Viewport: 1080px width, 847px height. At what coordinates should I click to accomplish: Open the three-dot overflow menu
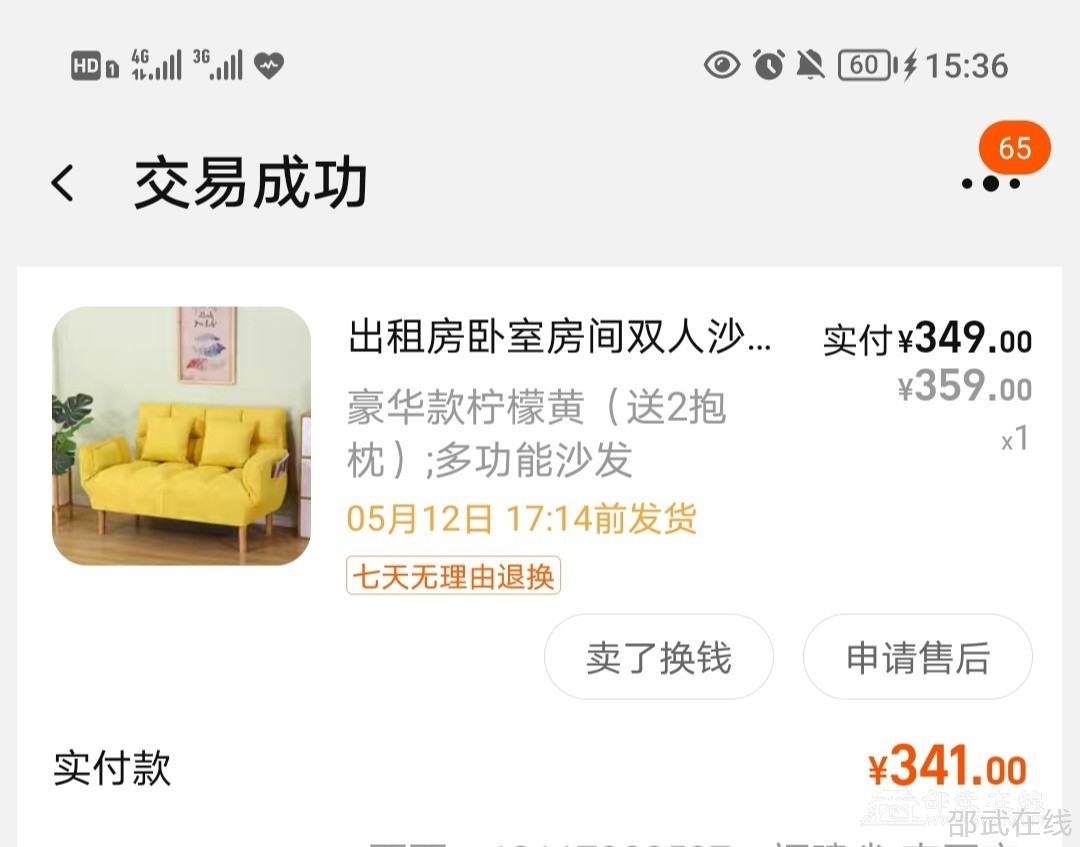tap(990, 183)
